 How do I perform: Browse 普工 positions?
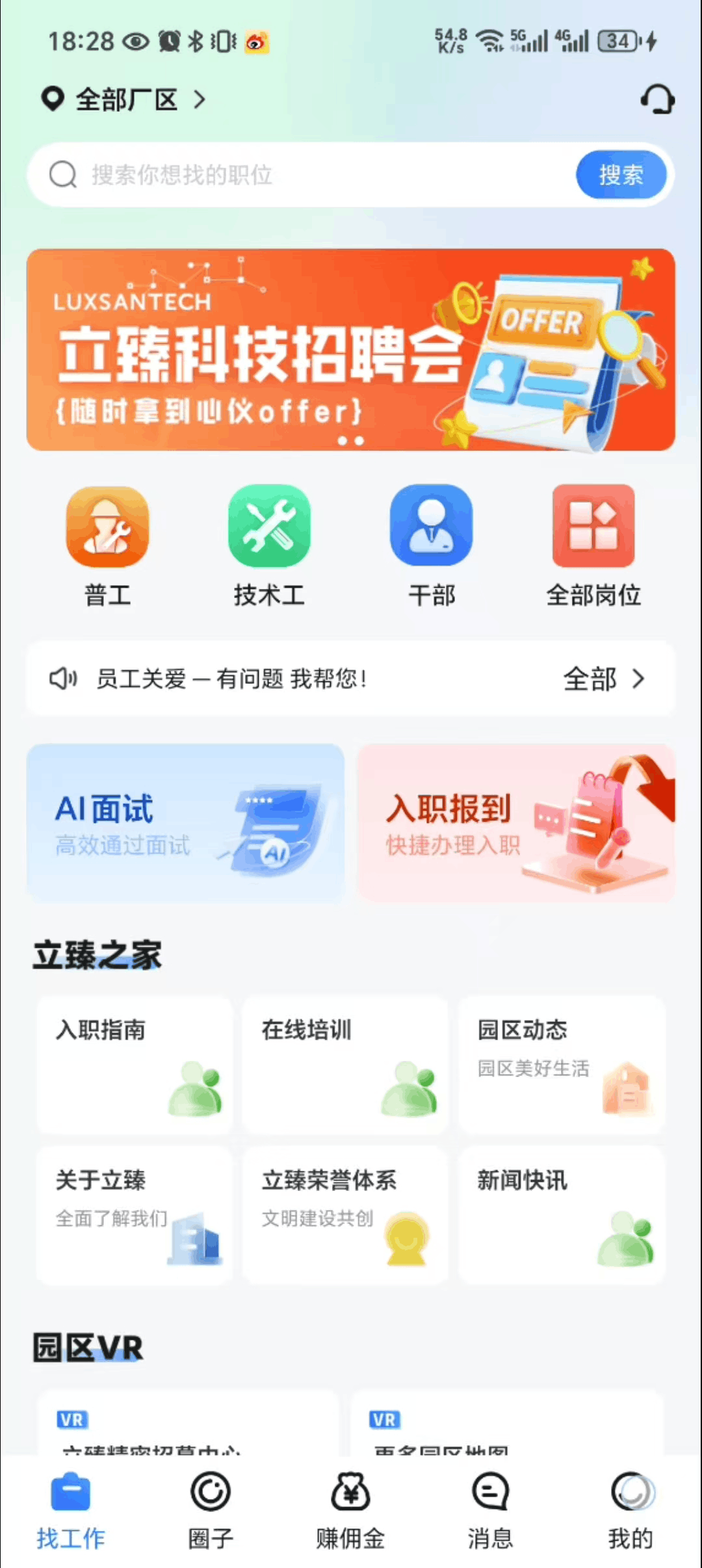tap(108, 546)
